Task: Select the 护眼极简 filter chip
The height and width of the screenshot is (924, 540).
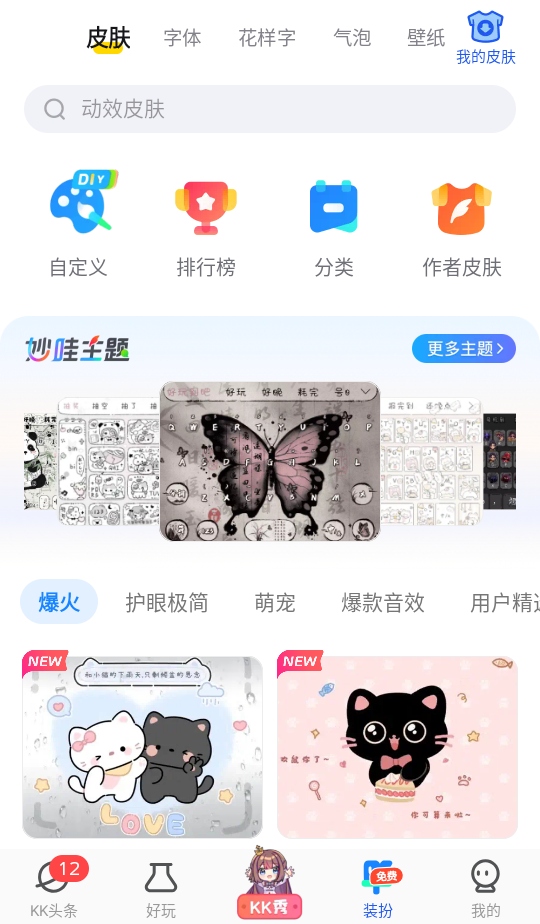Action: point(166,602)
